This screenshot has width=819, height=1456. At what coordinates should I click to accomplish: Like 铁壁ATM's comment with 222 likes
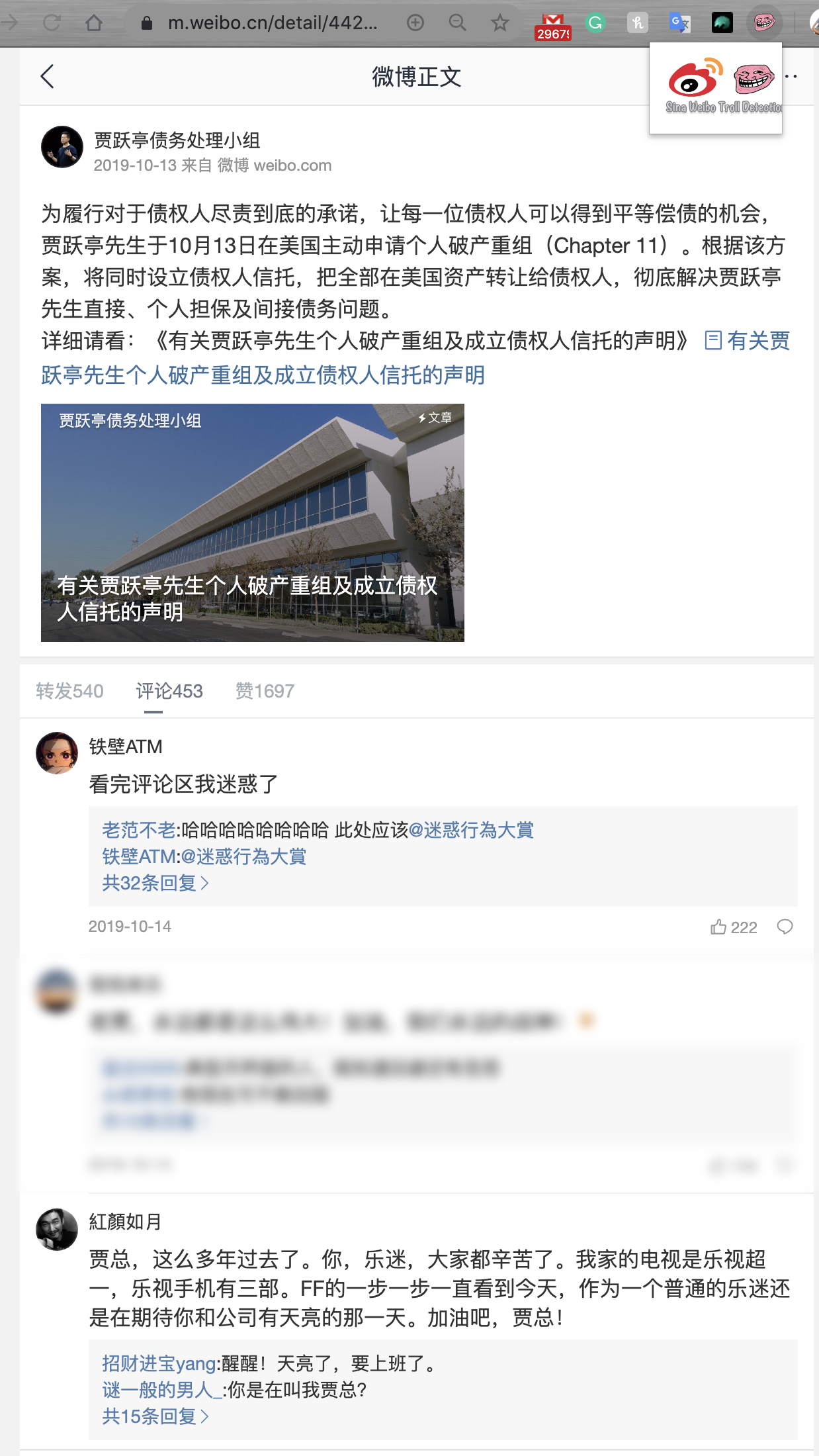coord(733,927)
